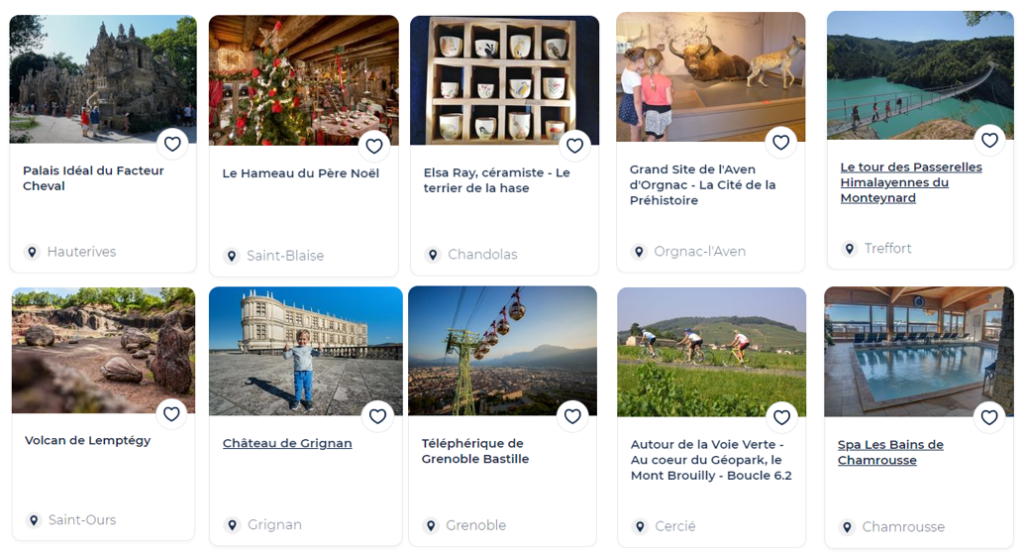Open the Château de Grignan link

pyautogui.click(x=287, y=444)
